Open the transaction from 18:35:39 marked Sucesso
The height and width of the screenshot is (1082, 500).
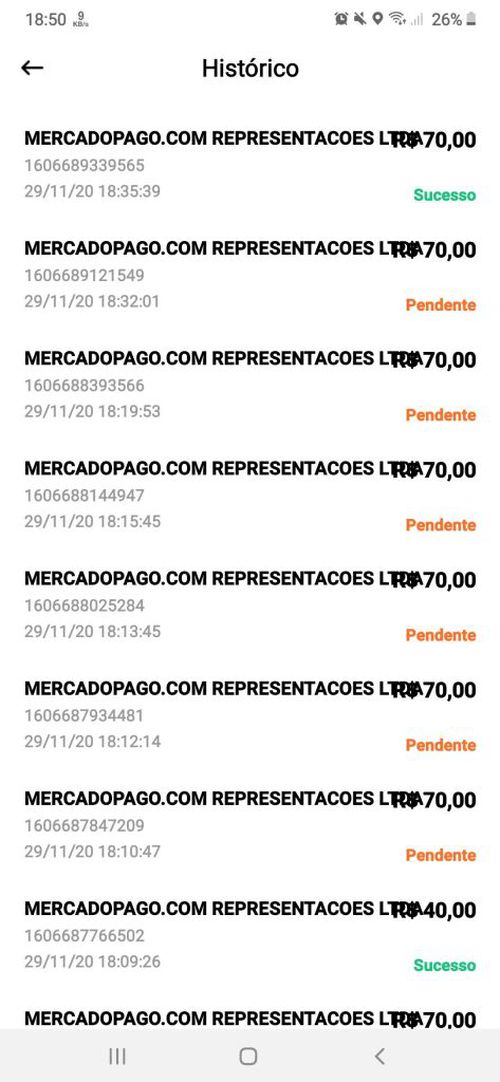pyautogui.click(x=250, y=166)
